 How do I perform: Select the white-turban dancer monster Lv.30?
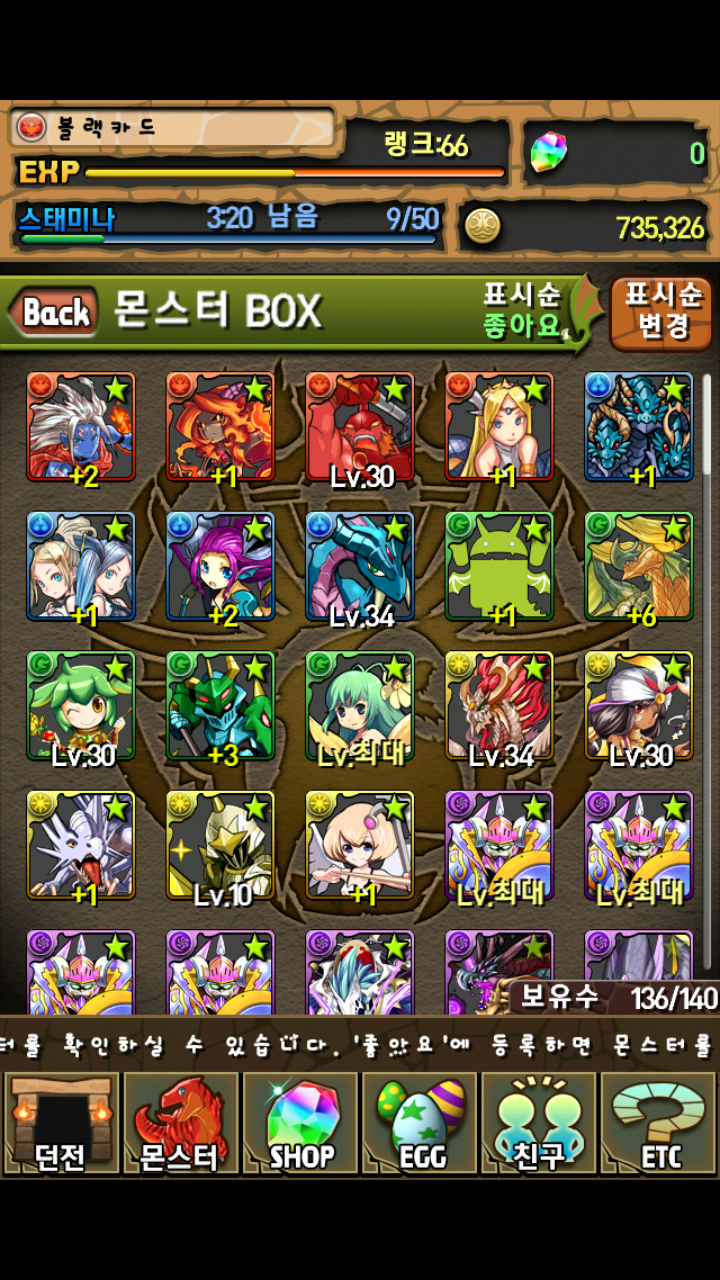click(x=639, y=707)
